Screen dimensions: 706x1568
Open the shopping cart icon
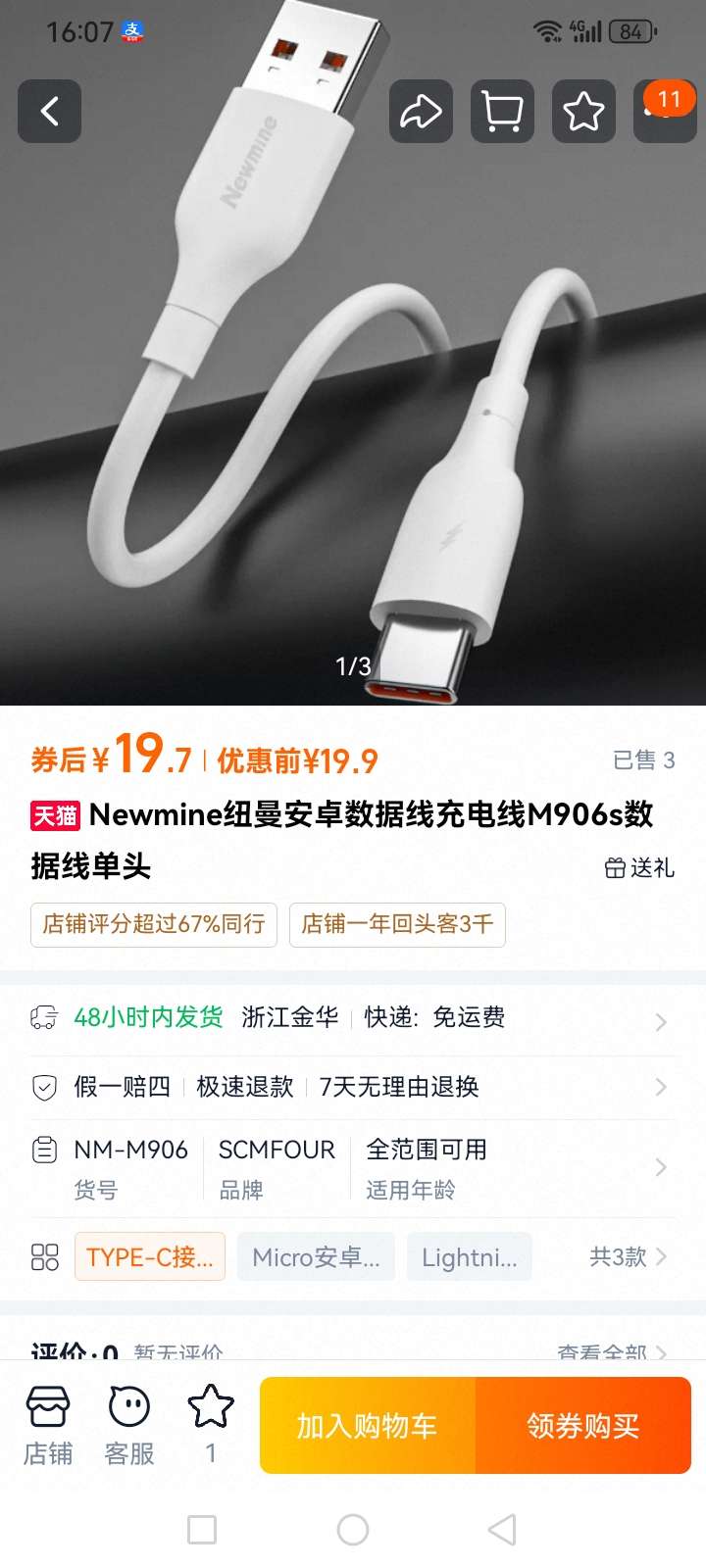pos(502,111)
